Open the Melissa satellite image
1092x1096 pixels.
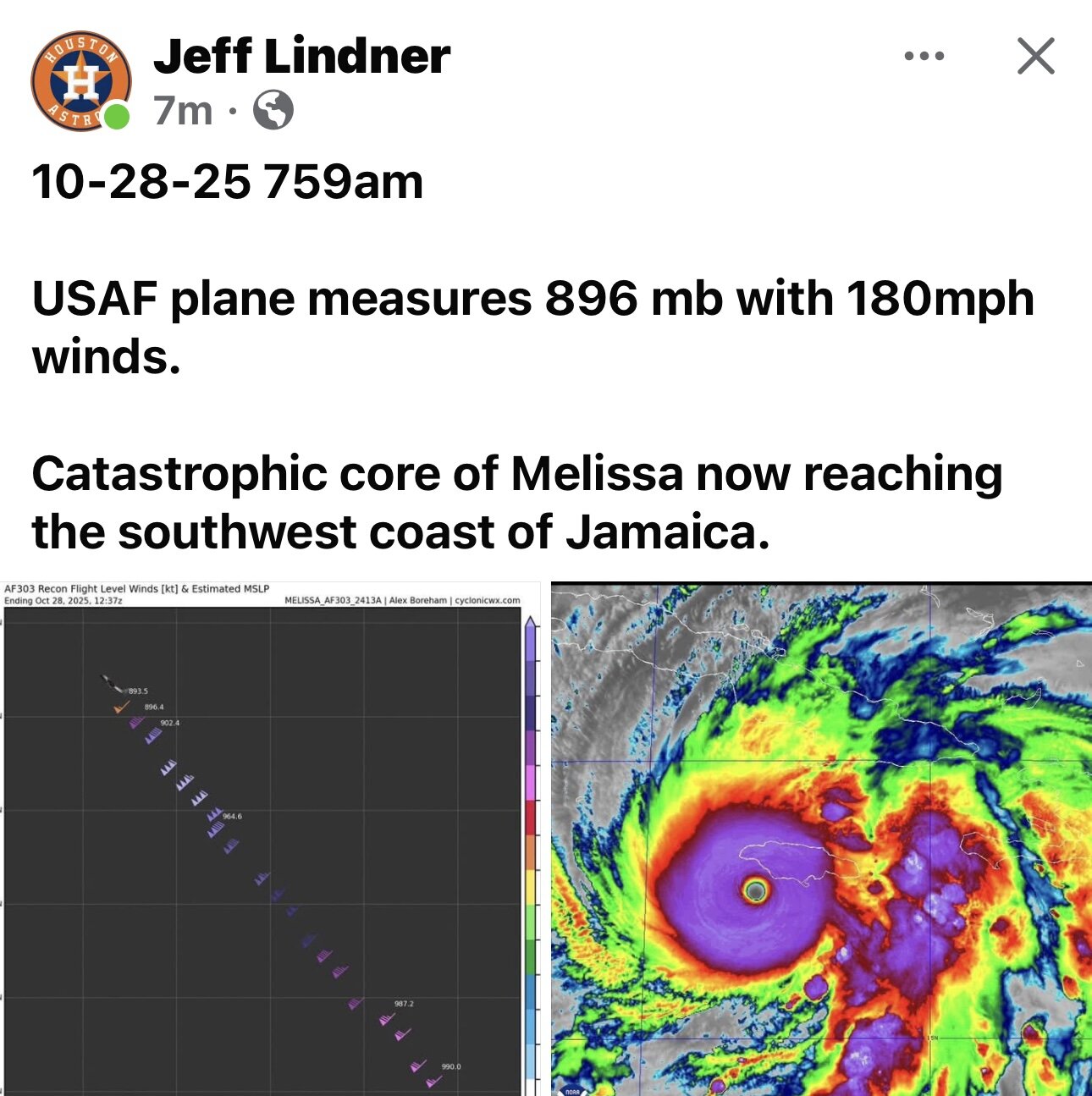point(821,838)
